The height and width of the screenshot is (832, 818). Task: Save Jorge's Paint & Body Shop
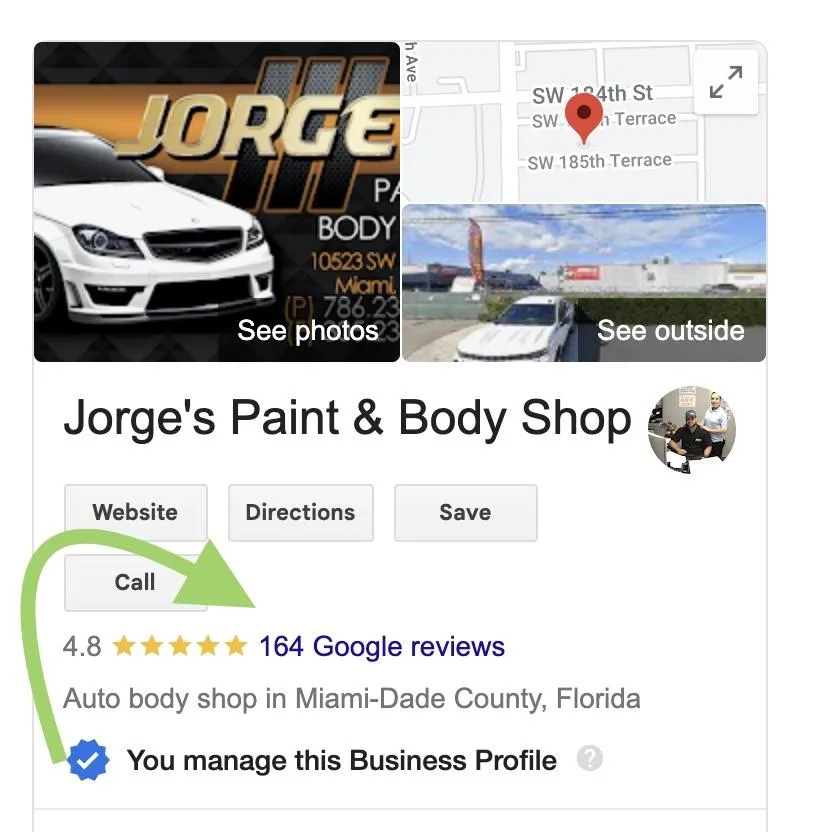pos(465,512)
